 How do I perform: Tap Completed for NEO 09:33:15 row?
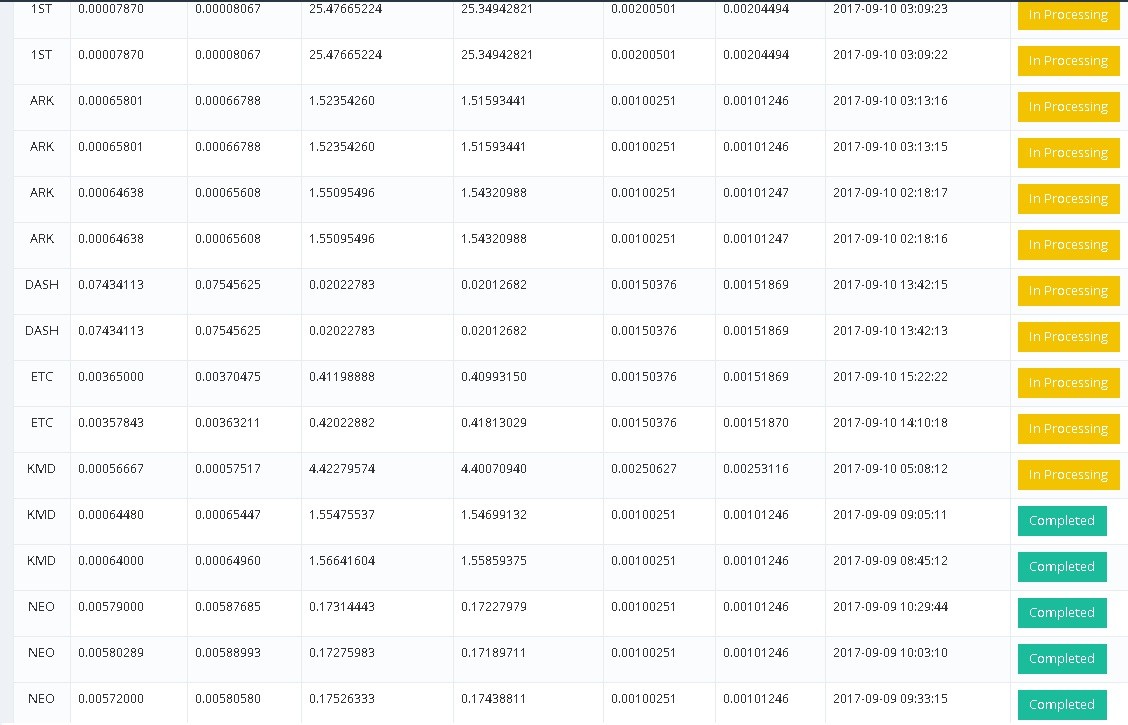[x=1061, y=705]
